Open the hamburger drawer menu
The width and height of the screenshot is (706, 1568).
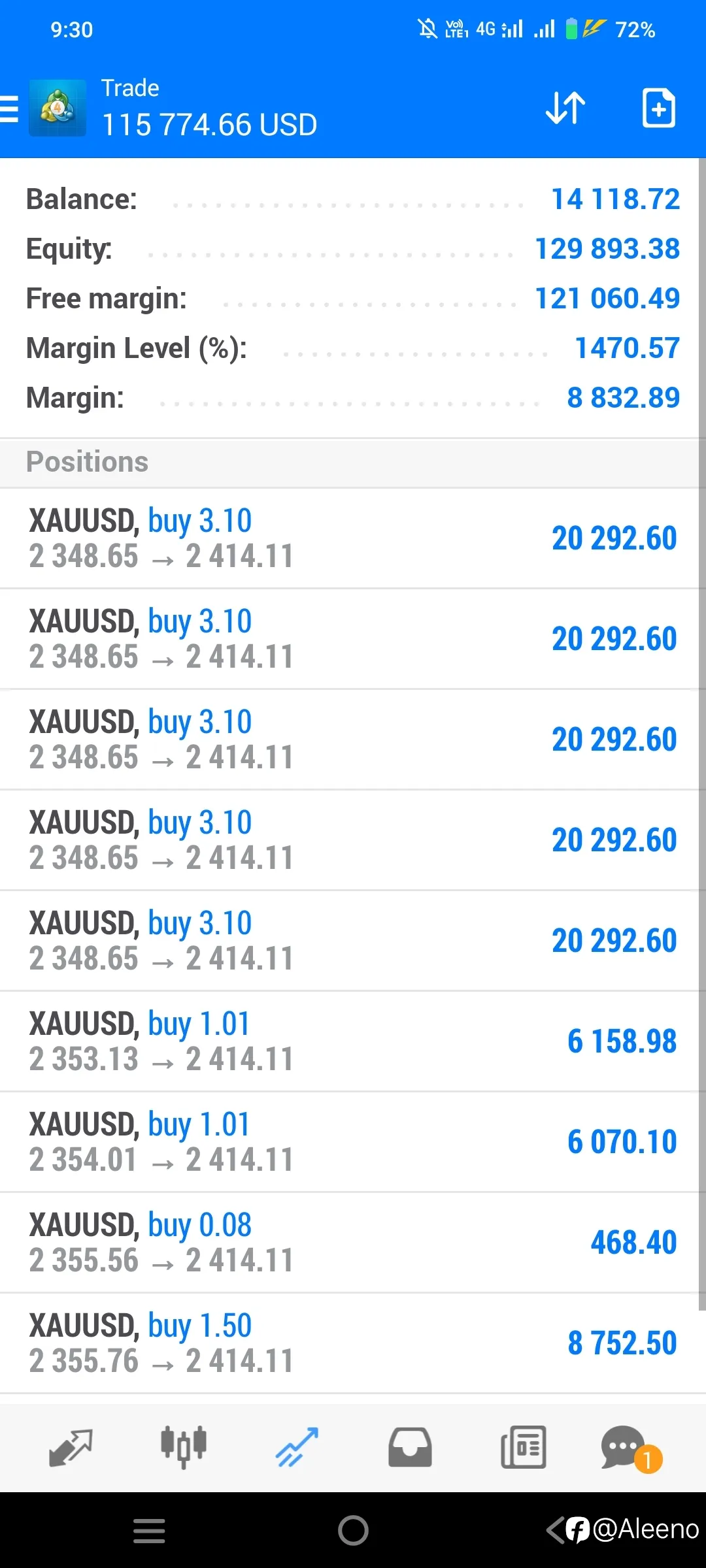(9, 108)
